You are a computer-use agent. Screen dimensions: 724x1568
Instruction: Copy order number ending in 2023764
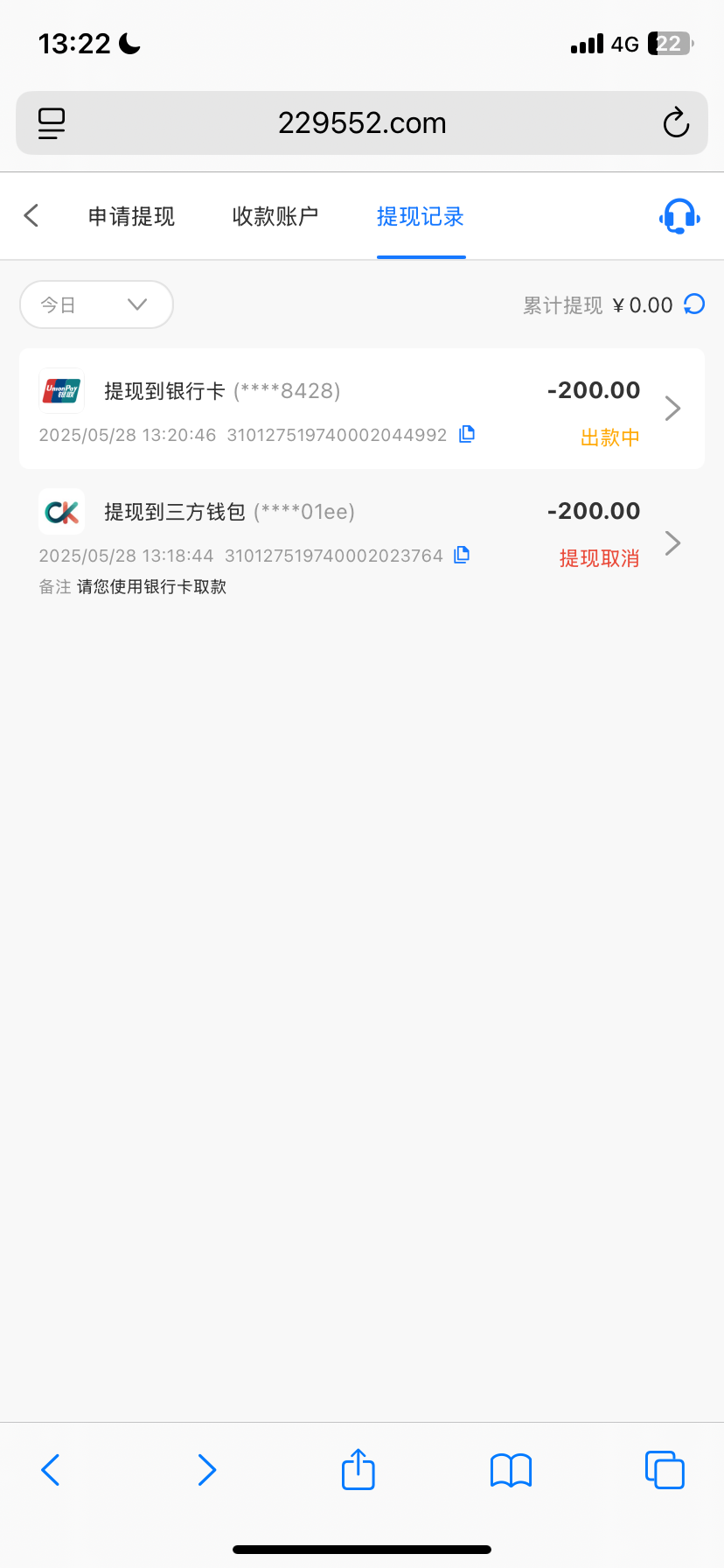(x=463, y=555)
